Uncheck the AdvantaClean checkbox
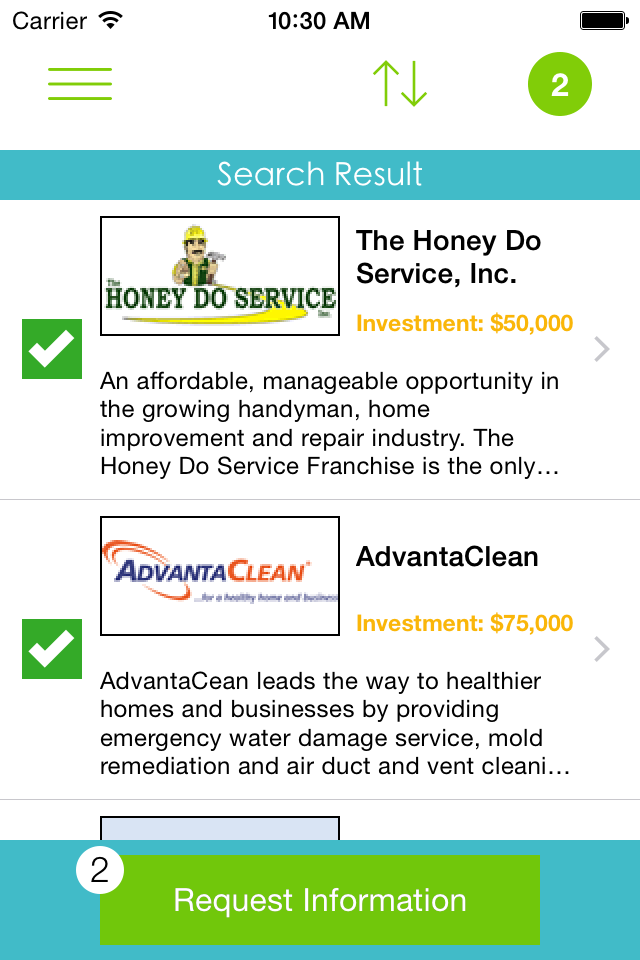The width and height of the screenshot is (640, 960). (52, 649)
